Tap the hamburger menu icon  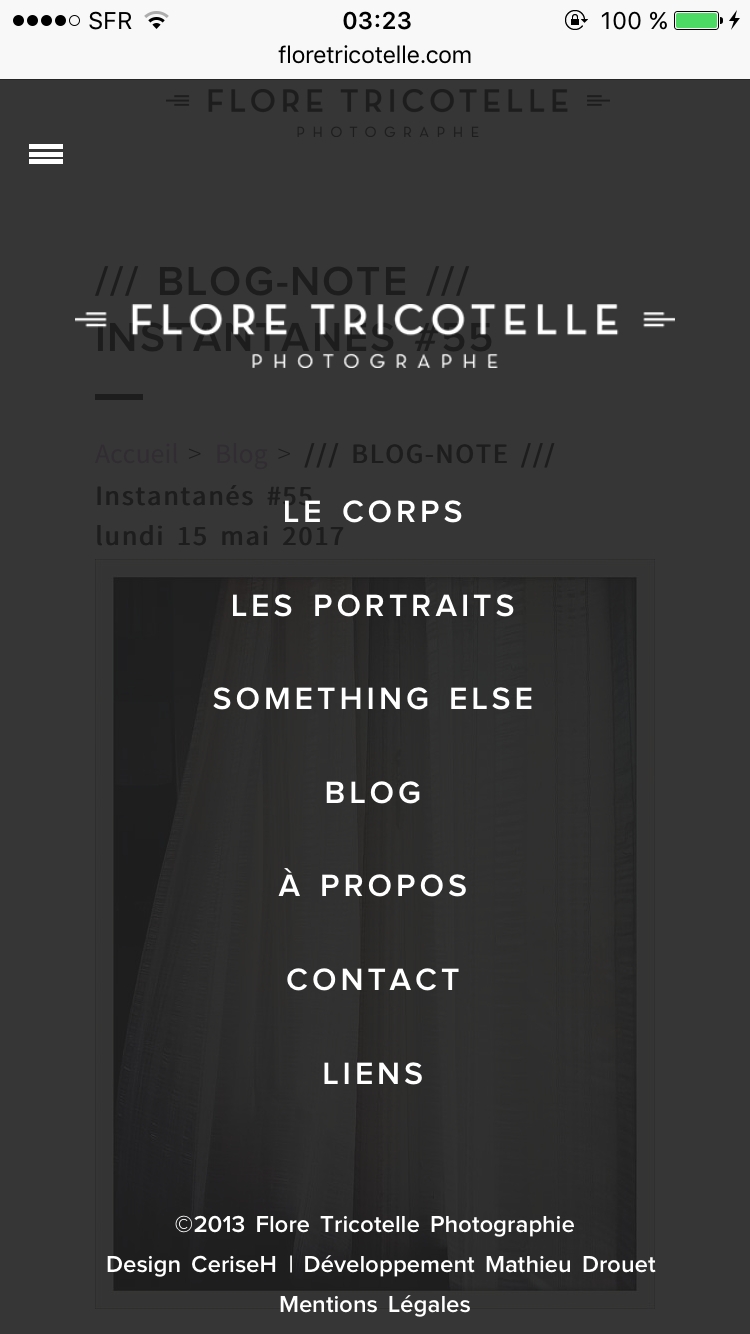pos(46,154)
